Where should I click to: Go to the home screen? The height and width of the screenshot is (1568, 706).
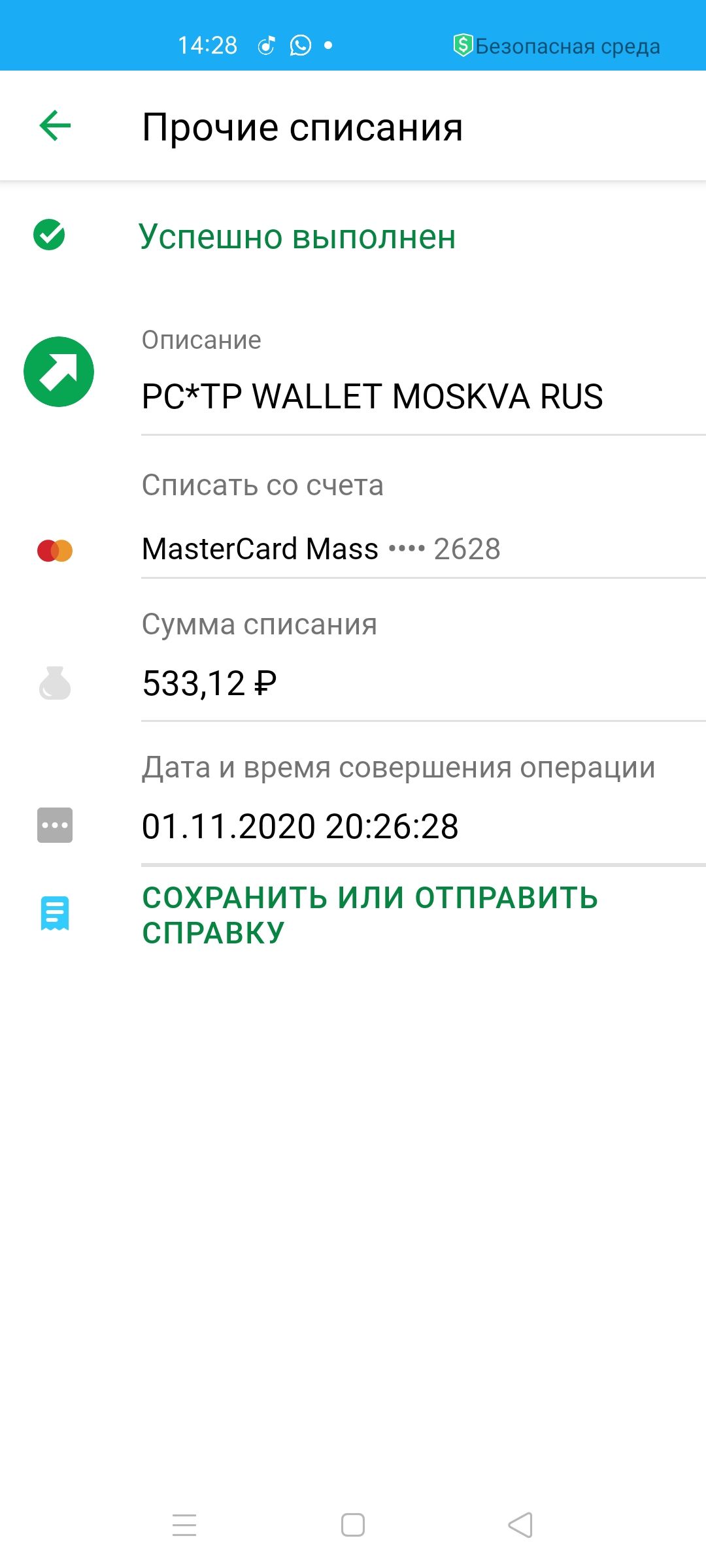point(353,1525)
